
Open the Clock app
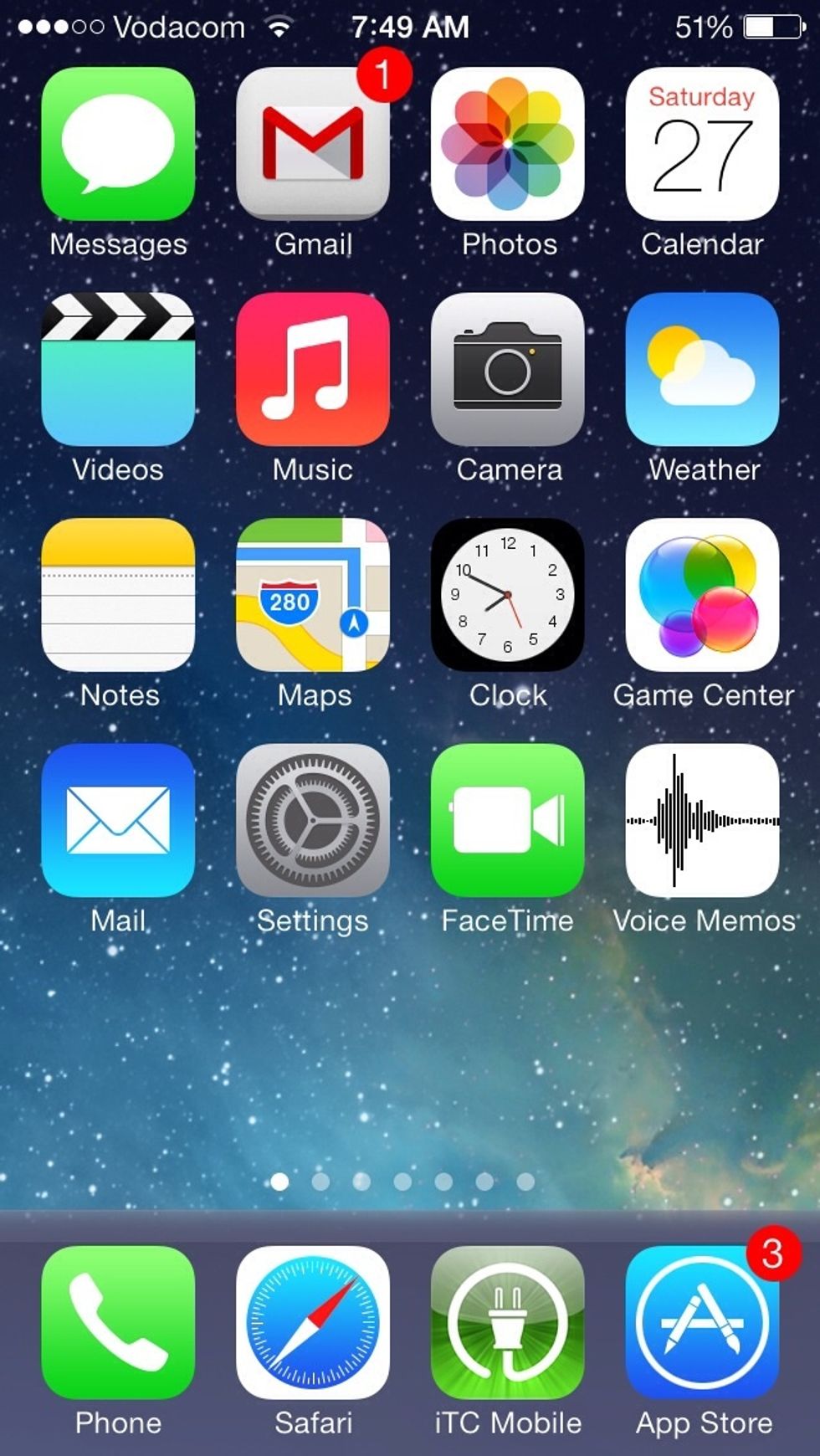click(508, 595)
